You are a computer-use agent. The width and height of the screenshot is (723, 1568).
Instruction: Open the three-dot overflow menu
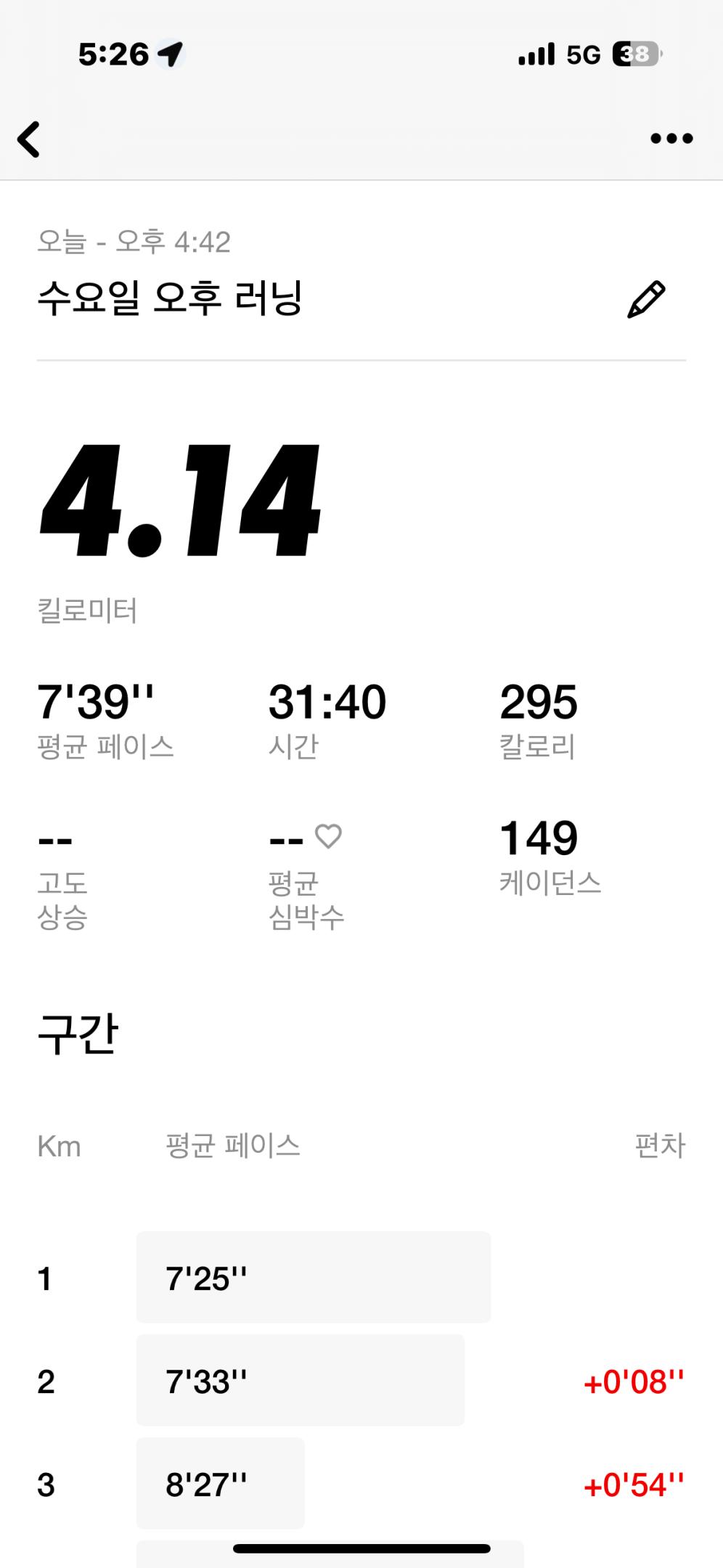[671, 138]
